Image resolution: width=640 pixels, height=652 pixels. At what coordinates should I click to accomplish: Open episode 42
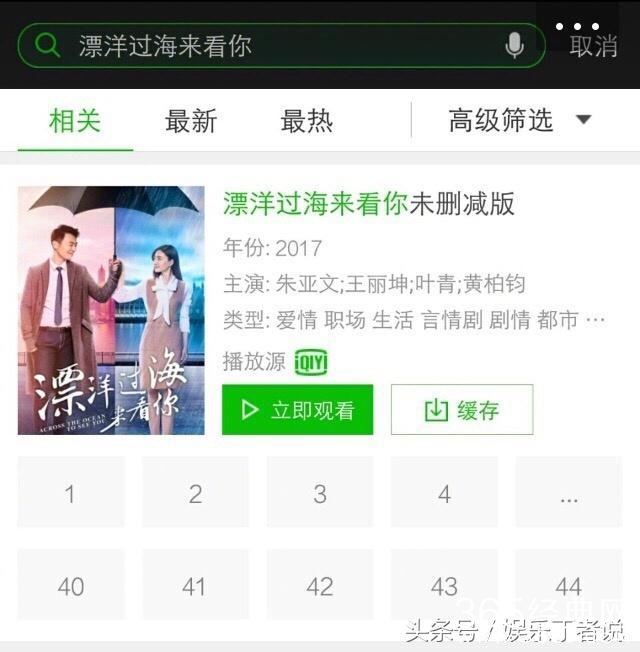(320, 586)
